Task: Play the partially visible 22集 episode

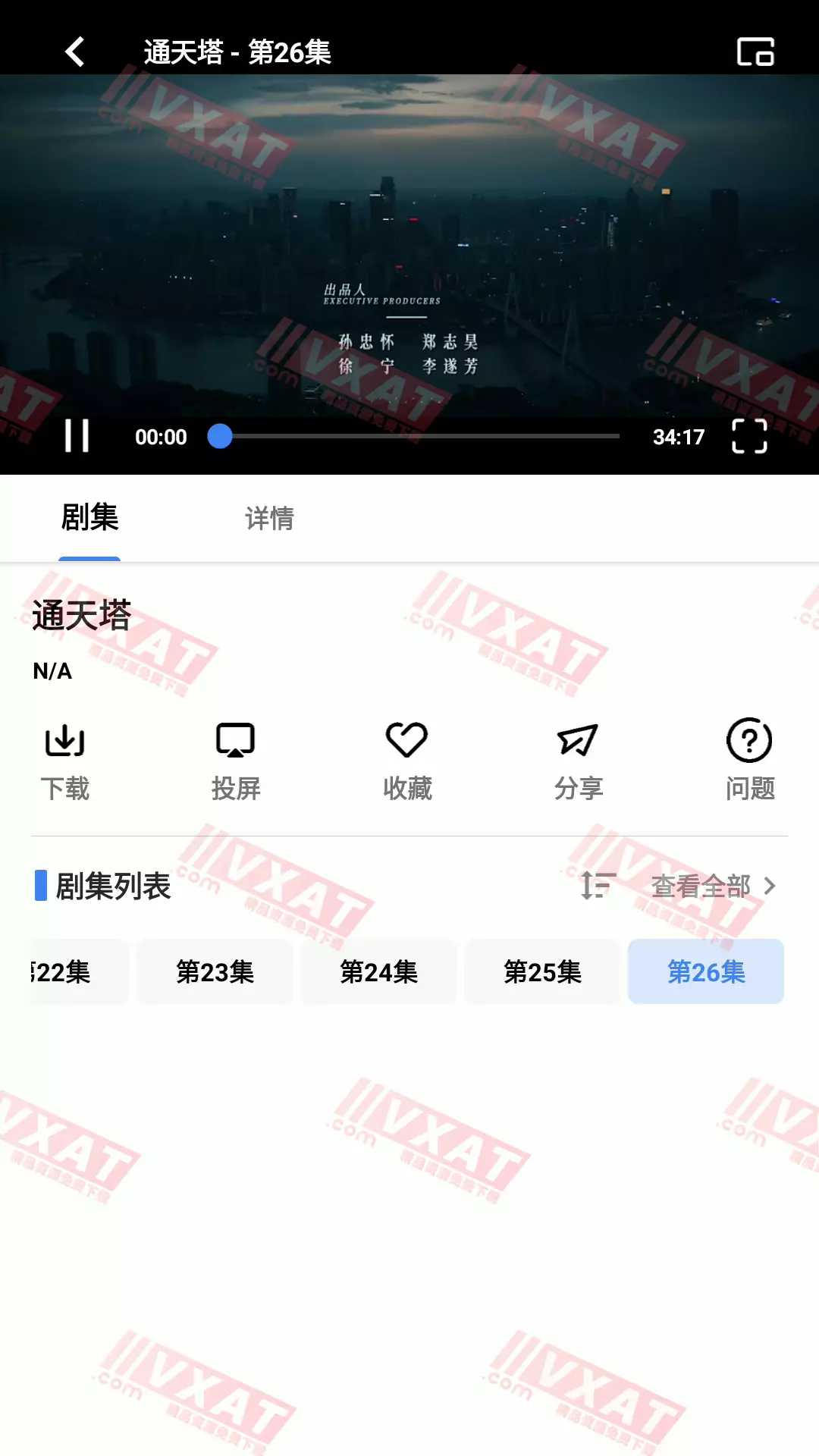Action: (x=76, y=971)
